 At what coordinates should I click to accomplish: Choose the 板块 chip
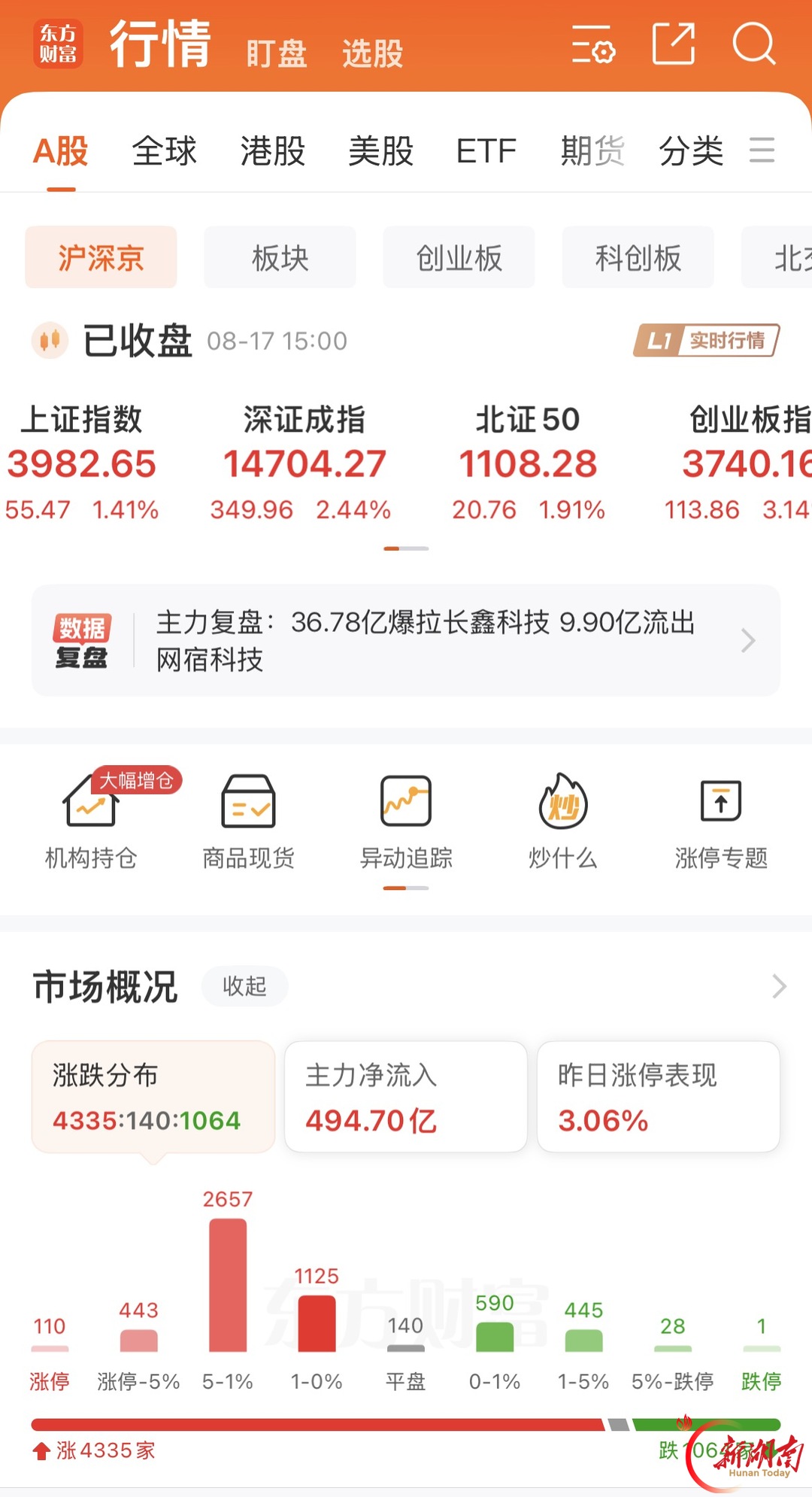(280, 257)
